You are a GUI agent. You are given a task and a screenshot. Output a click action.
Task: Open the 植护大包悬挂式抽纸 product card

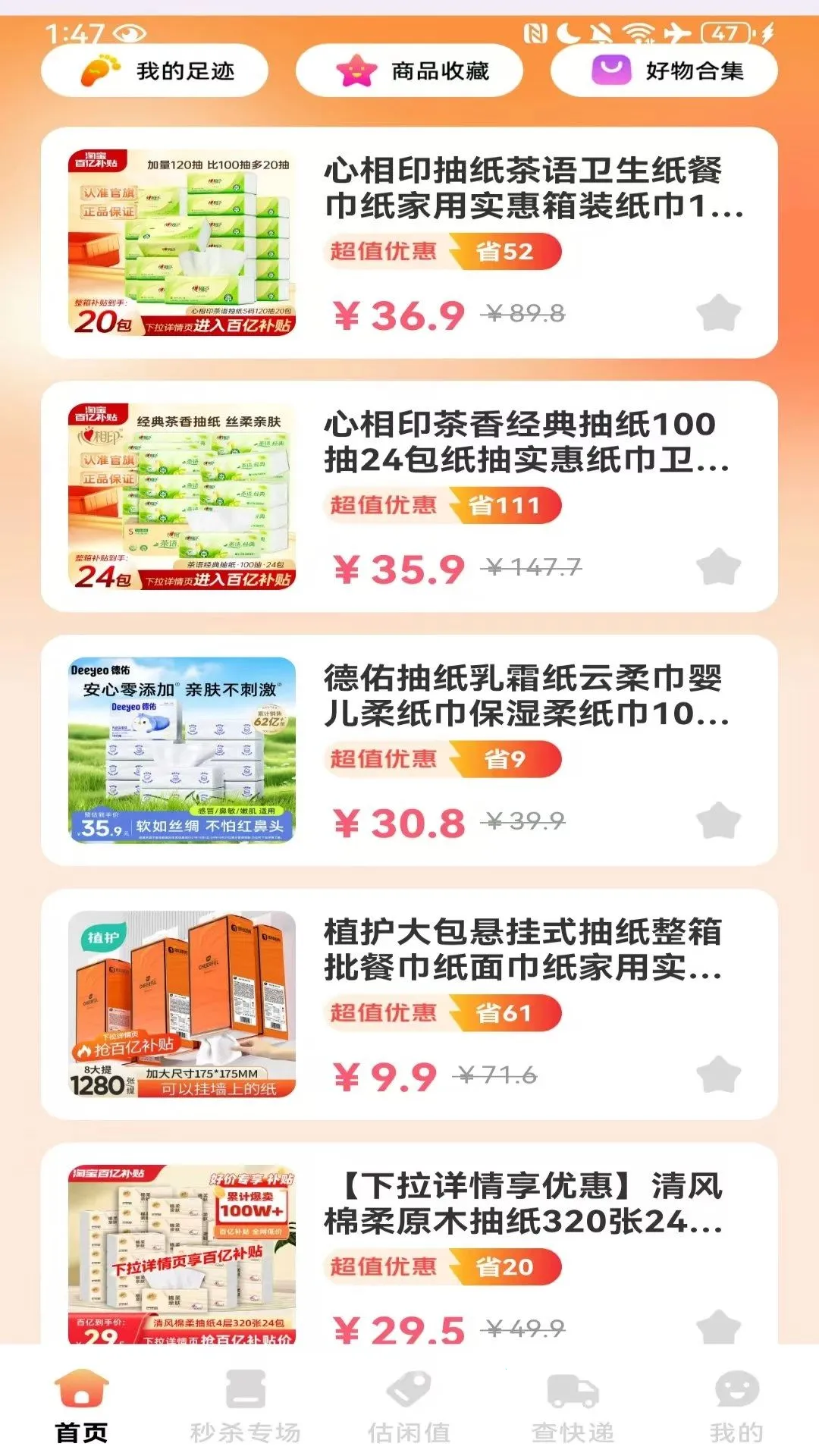pos(409,1005)
